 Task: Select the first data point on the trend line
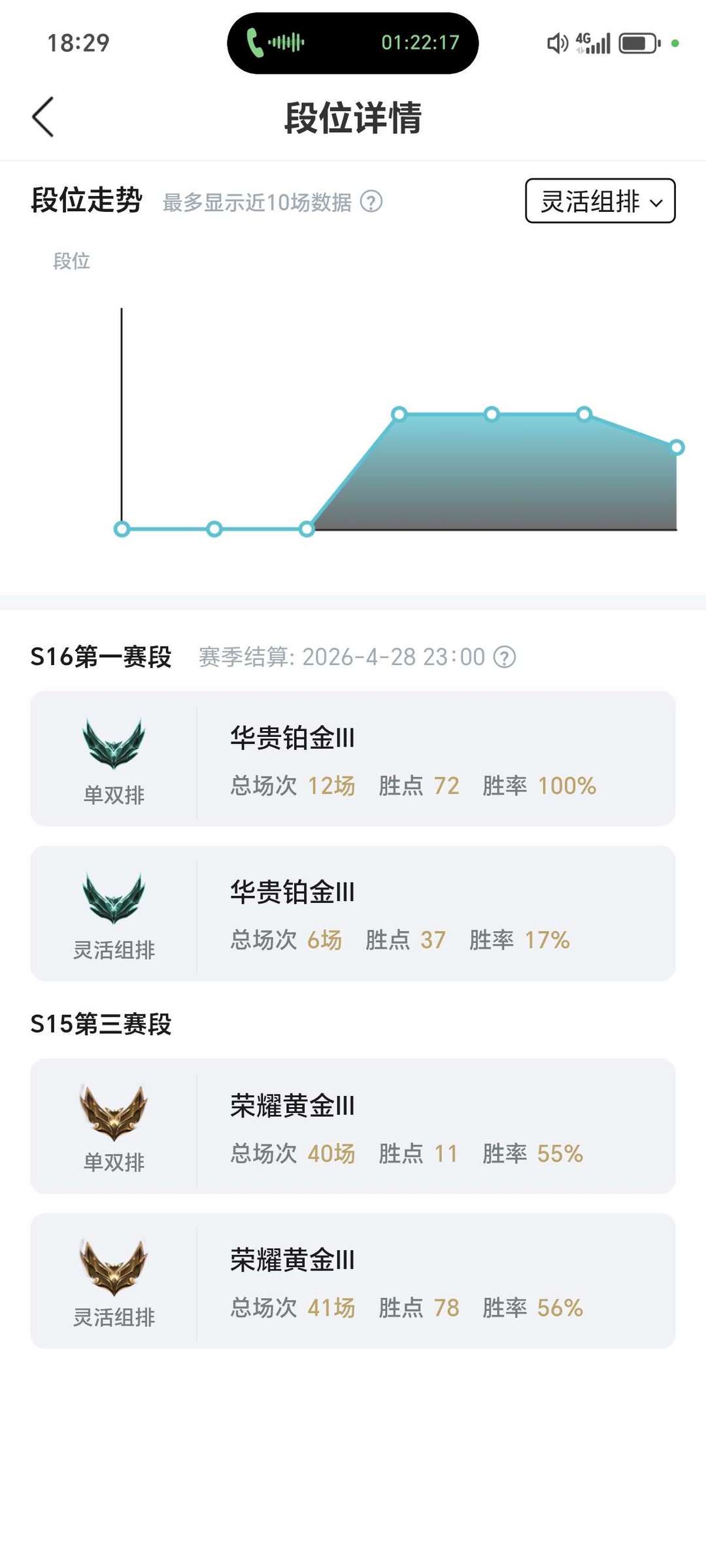[x=122, y=530]
